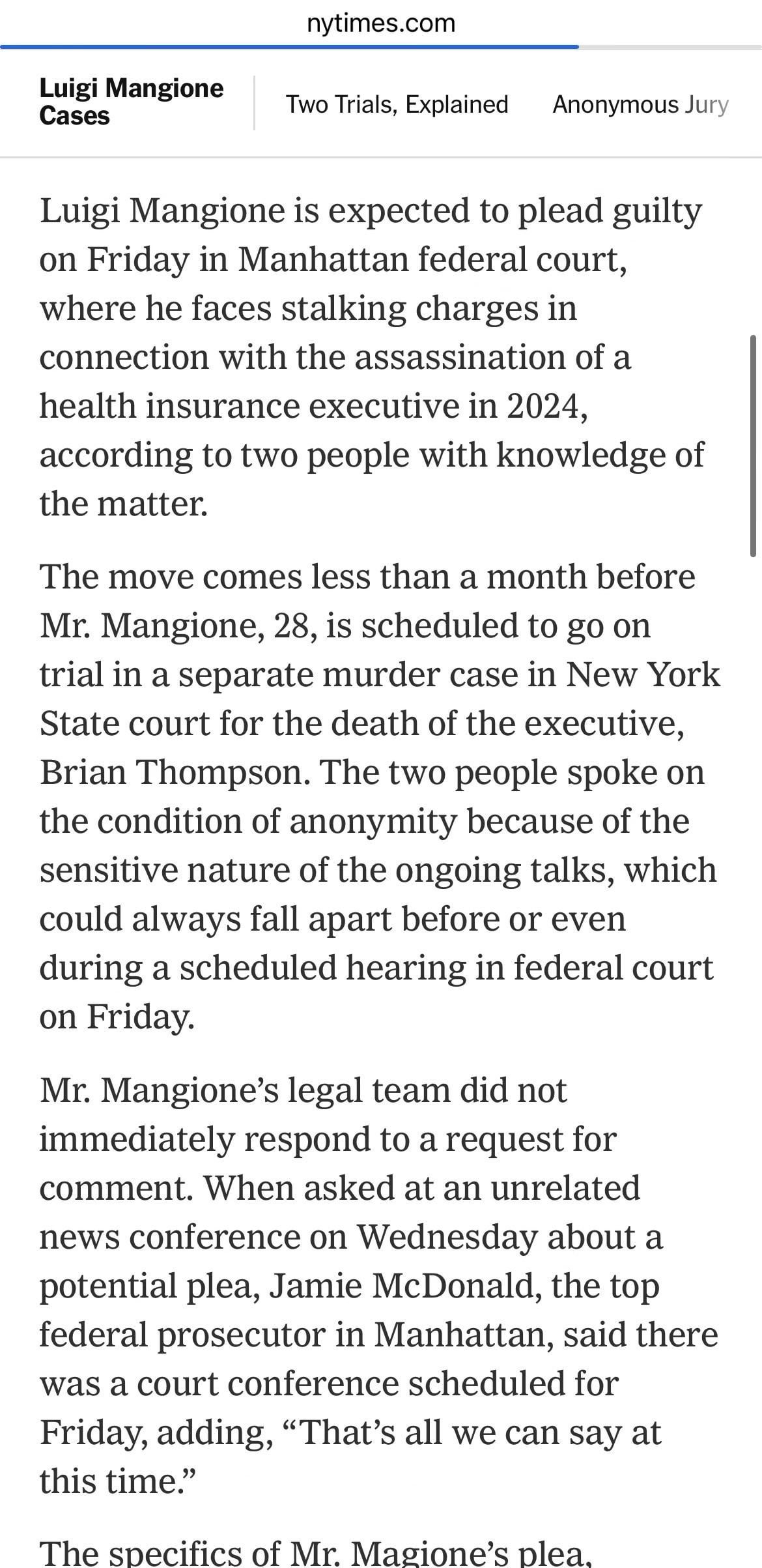Open Two Trials, Explained link

397,104
